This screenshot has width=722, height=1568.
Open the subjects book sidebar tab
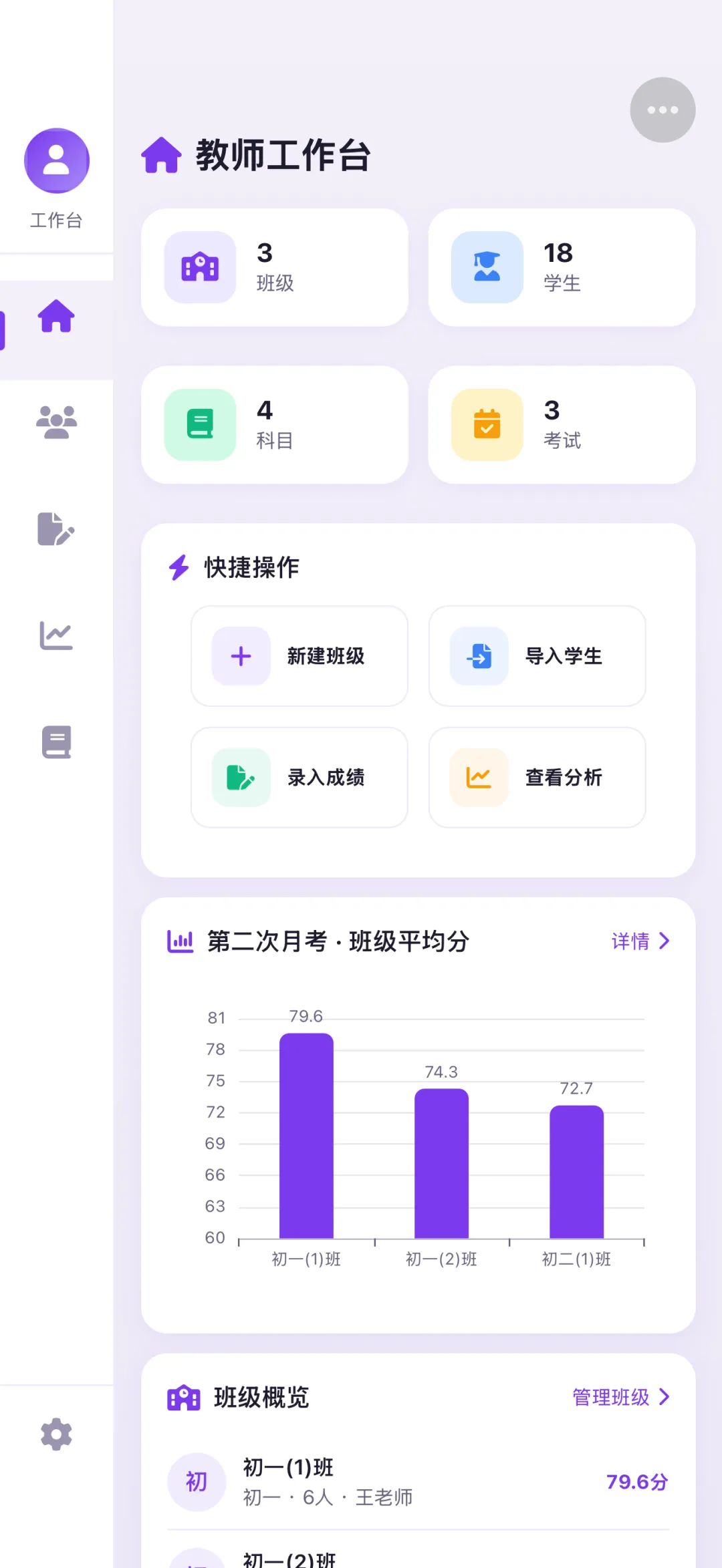pyautogui.click(x=57, y=742)
